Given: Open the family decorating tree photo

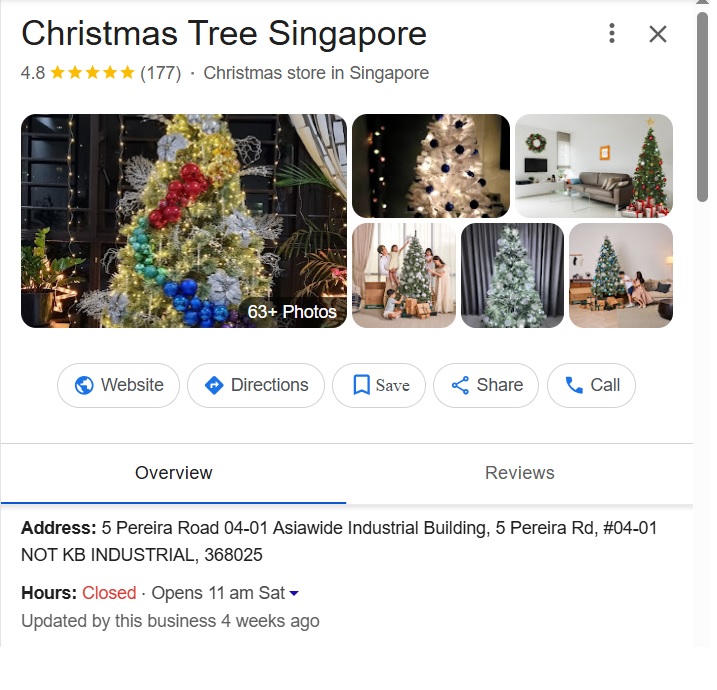Looking at the screenshot, I should (403, 275).
